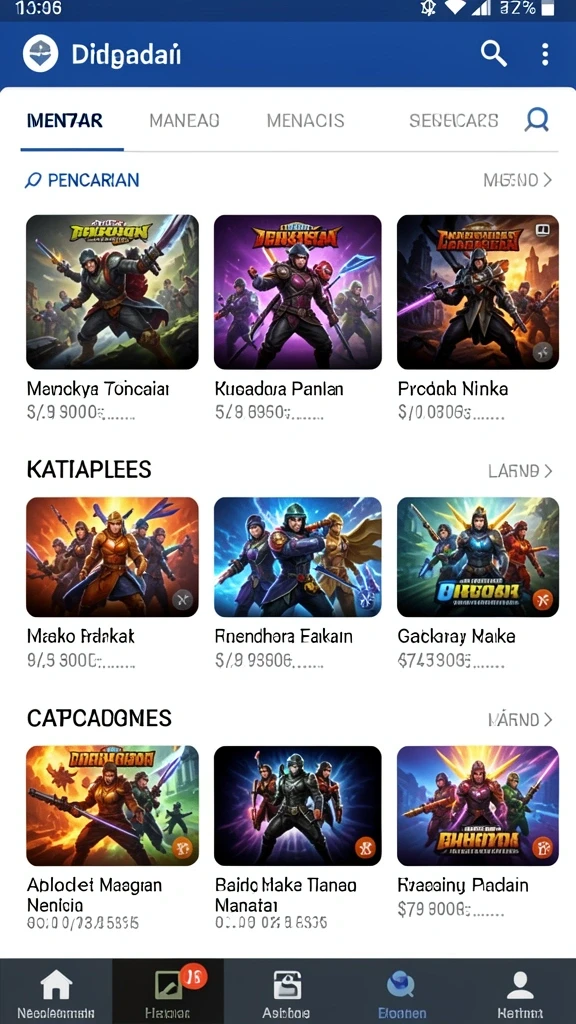Open search in the top app bar
Image resolution: width=576 pixels, height=1024 pixels.
494,54
